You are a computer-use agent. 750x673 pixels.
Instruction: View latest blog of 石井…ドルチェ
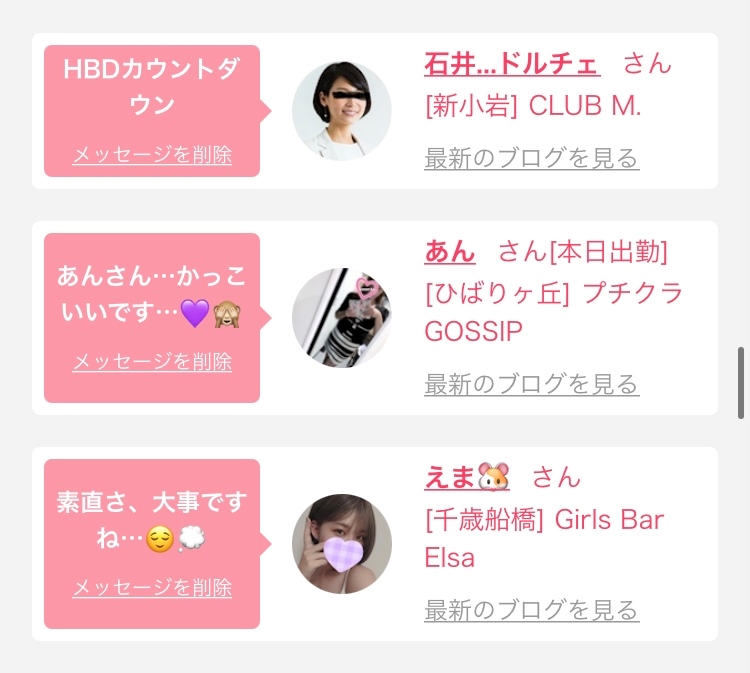[532, 158]
